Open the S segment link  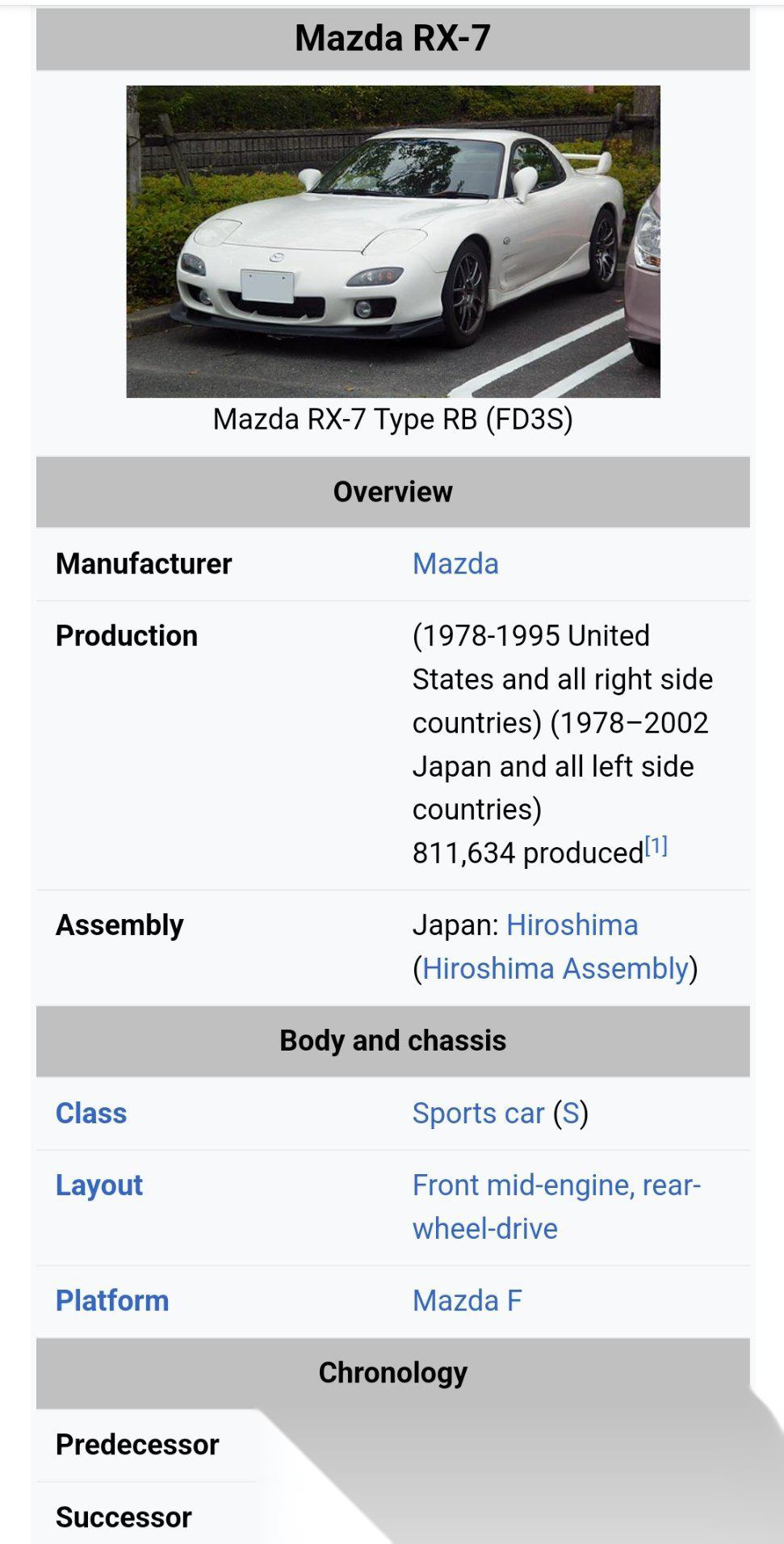click(x=570, y=1113)
